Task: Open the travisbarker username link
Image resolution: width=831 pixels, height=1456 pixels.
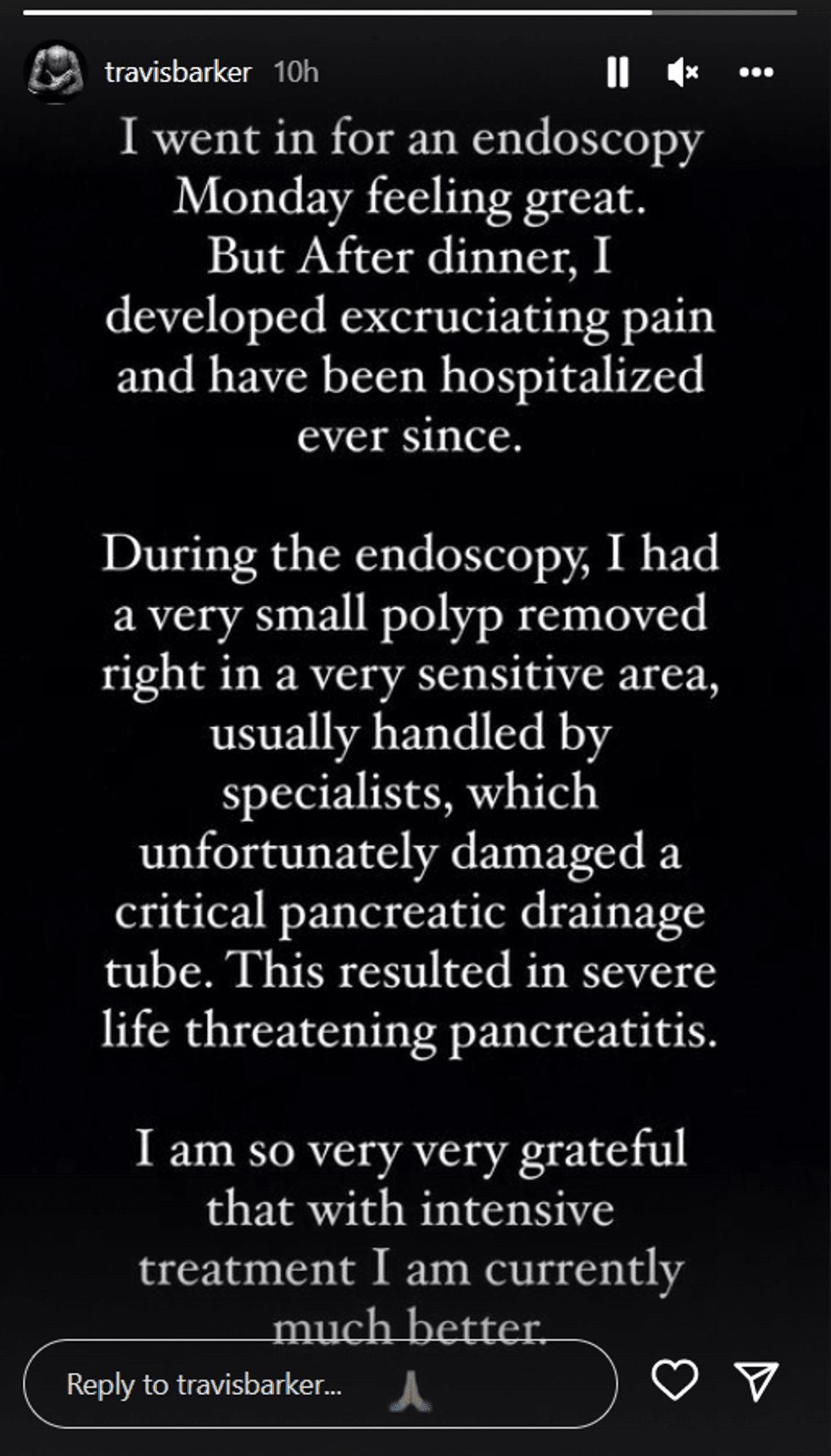Action: click(178, 73)
